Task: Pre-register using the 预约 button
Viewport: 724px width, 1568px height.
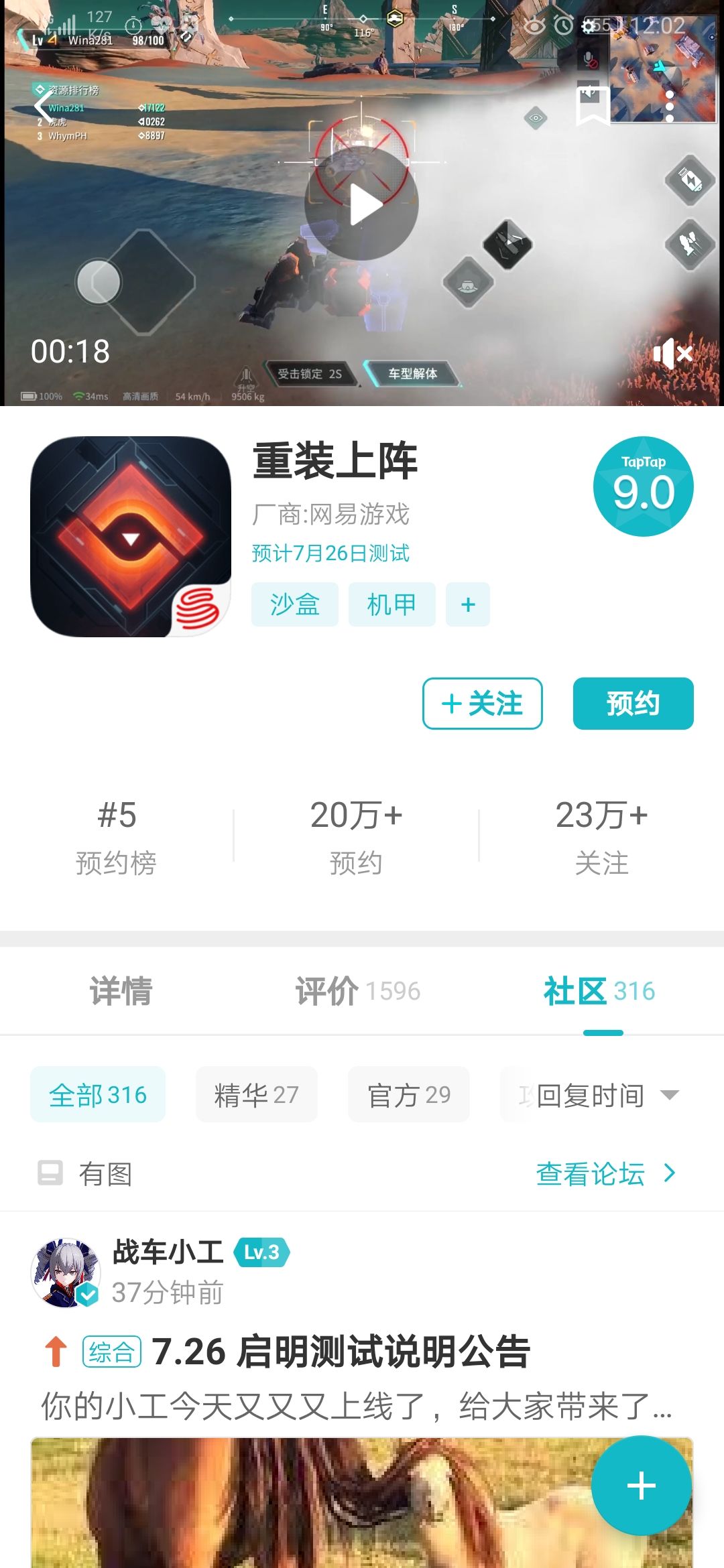Action: click(x=633, y=704)
